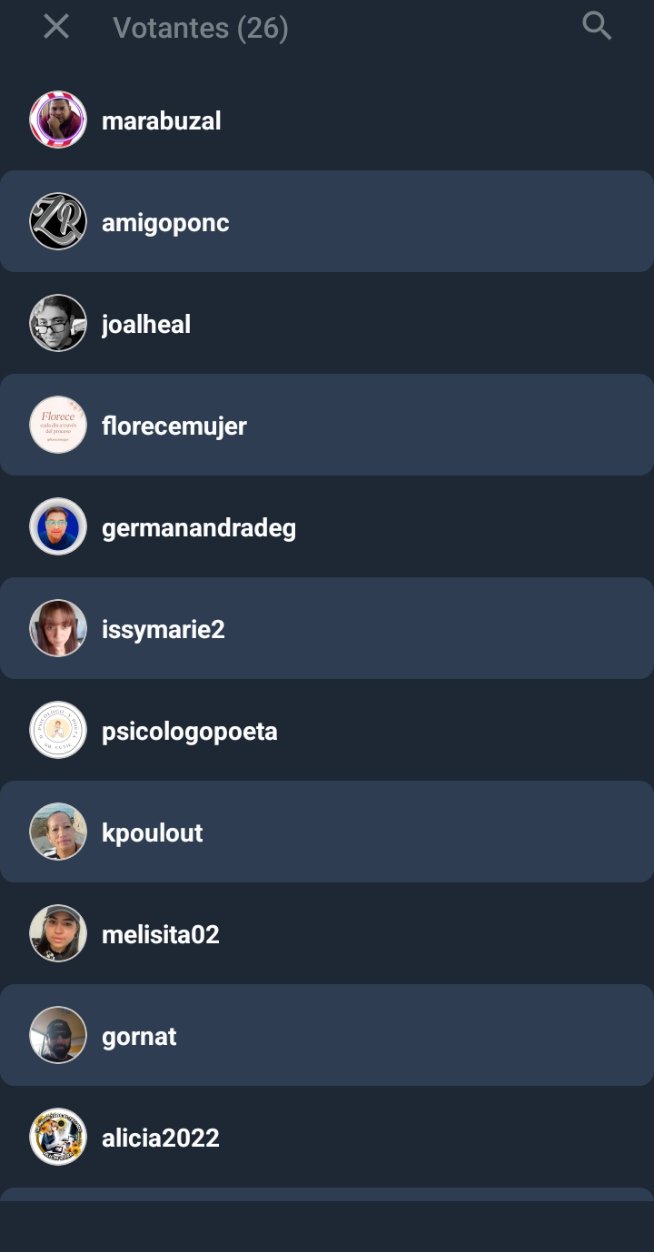Select the amigoponc row
The width and height of the screenshot is (654, 1252).
327,221
